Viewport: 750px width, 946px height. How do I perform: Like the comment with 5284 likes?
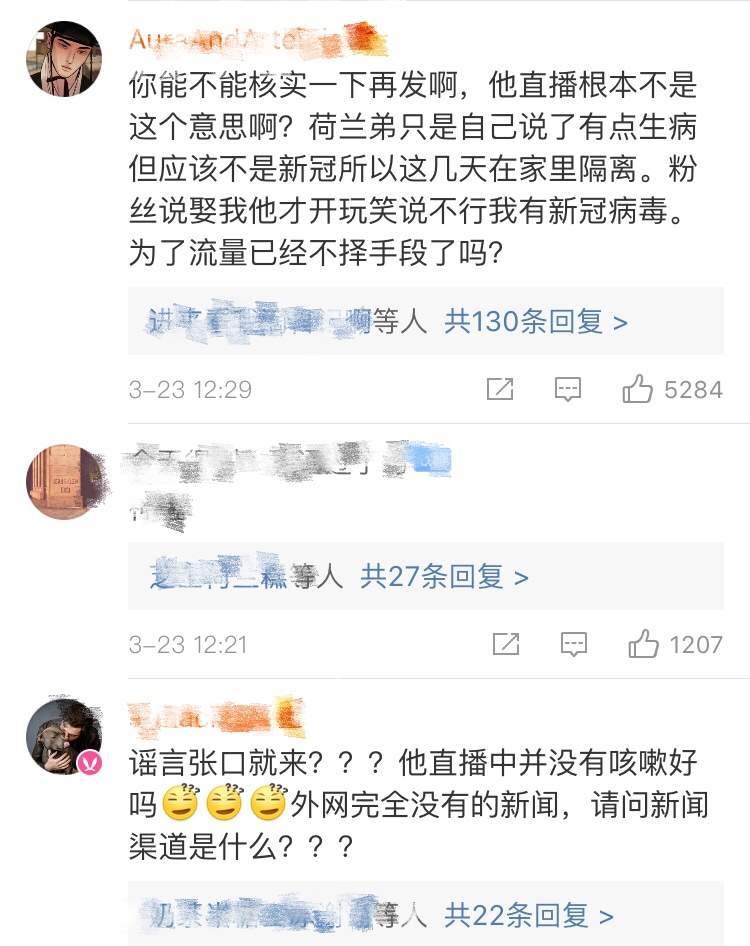[x=638, y=389]
